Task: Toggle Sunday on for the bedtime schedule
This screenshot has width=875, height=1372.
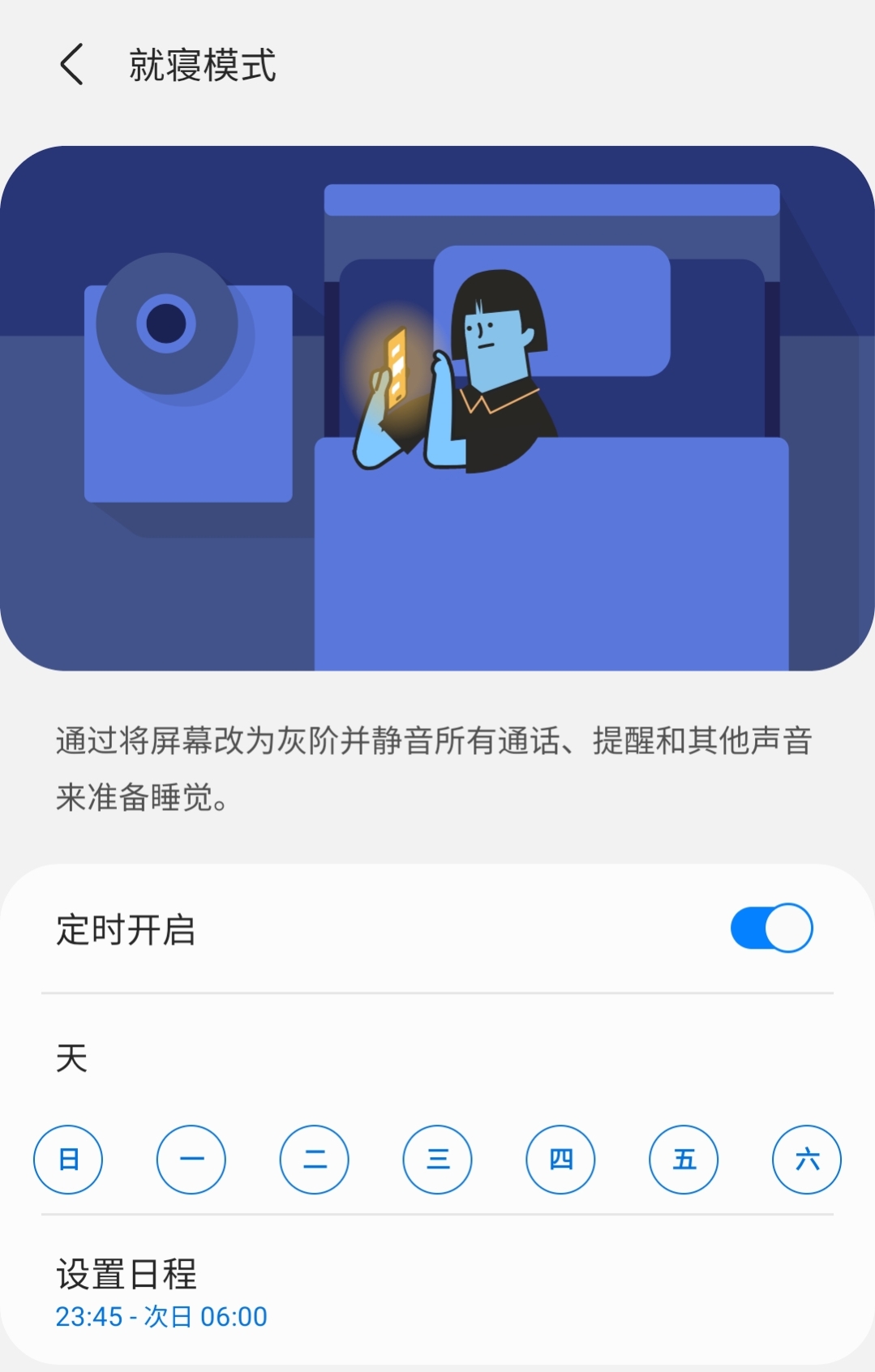Action: [x=68, y=1160]
